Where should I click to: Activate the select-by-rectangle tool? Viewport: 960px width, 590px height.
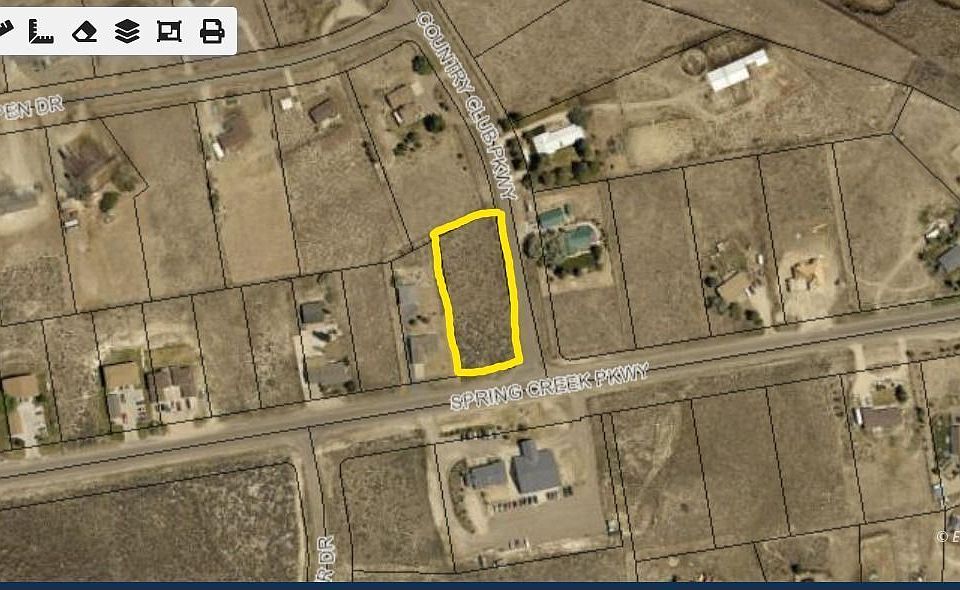(169, 31)
